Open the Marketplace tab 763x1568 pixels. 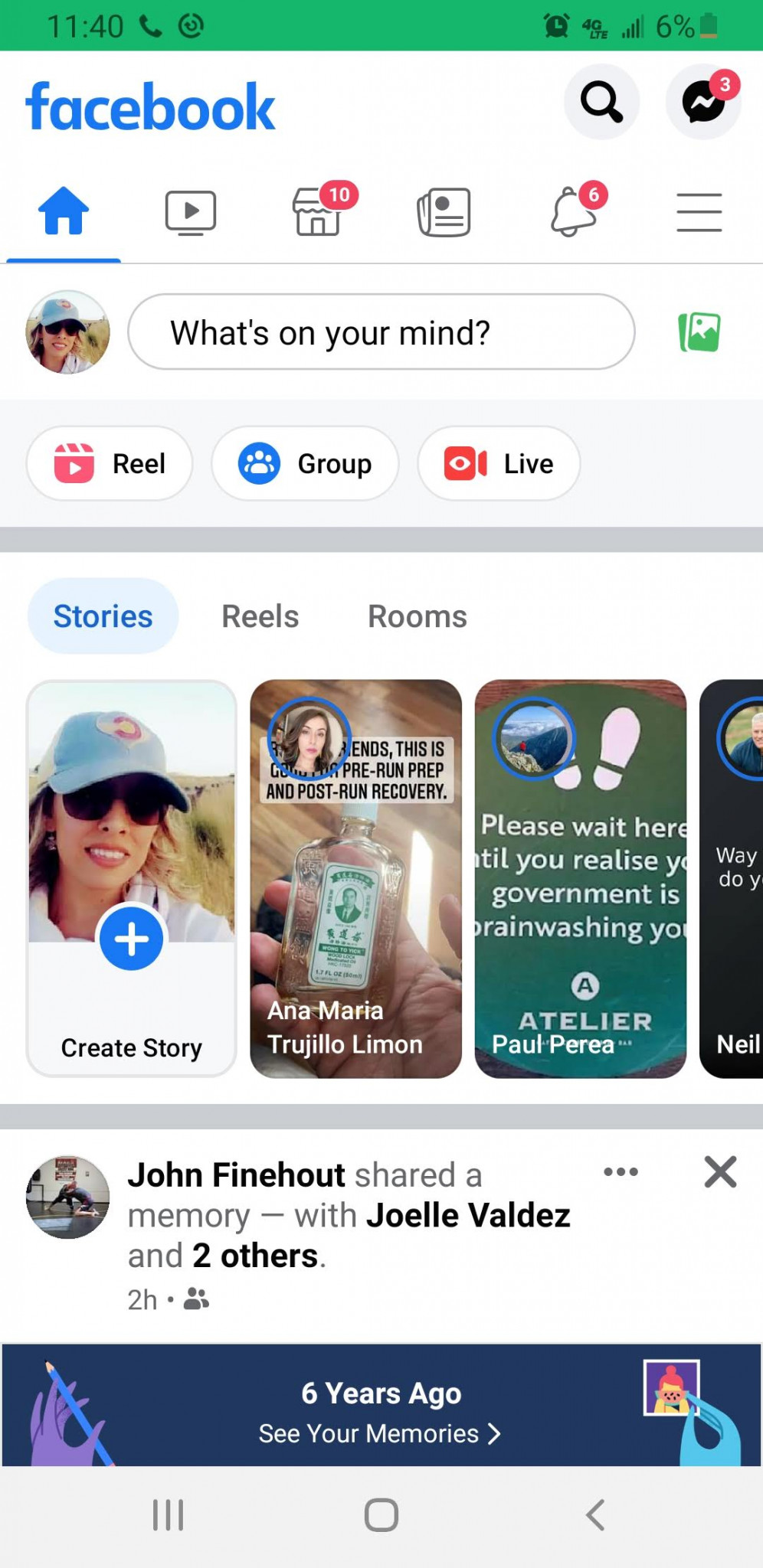318,212
